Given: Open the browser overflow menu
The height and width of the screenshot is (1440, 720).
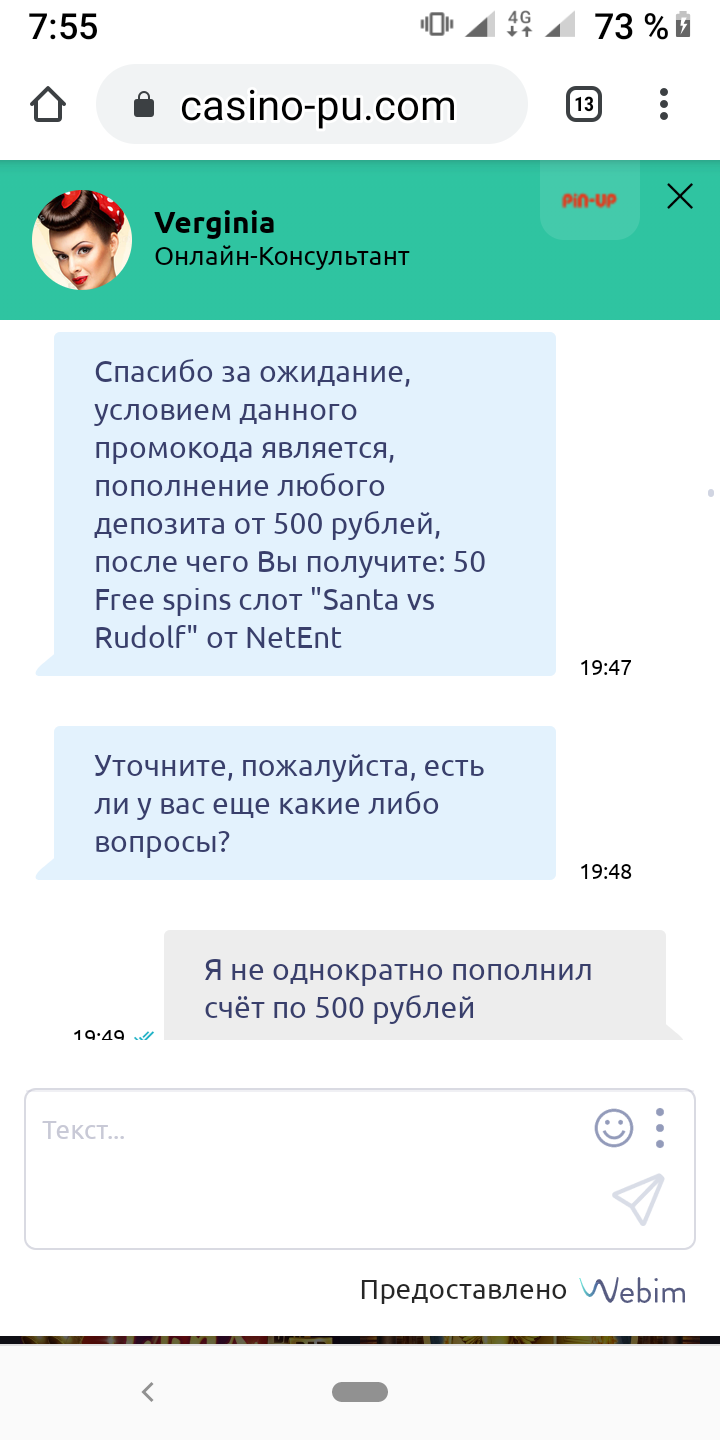Looking at the screenshot, I should pyautogui.click(x=664, y=104).
